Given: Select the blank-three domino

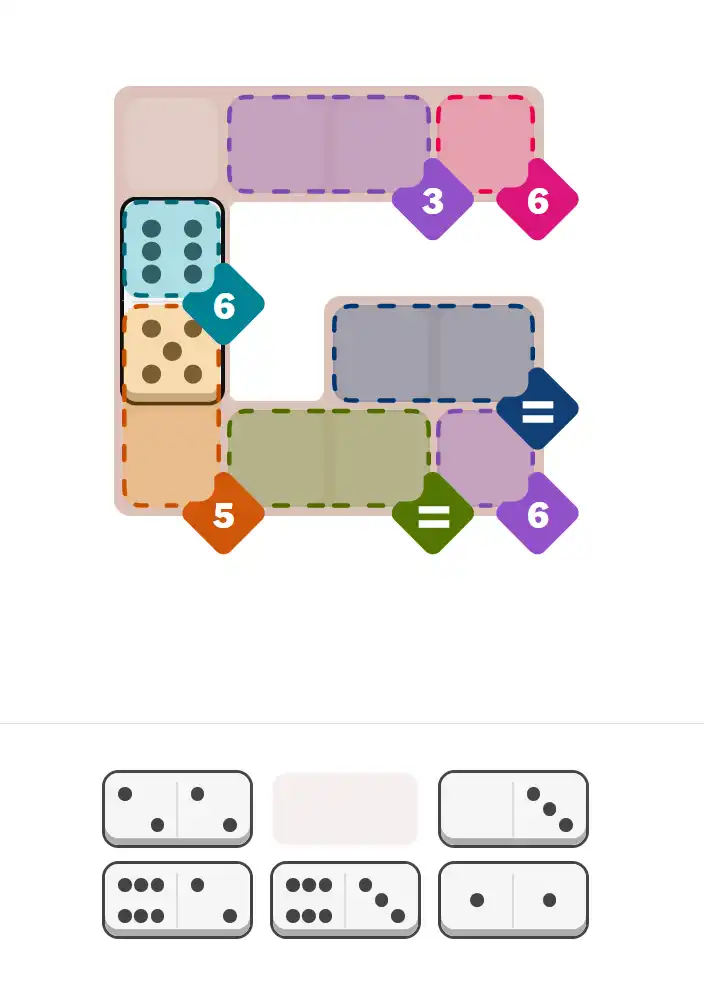Looking at the screenshot, I should (x=513, y=808).
